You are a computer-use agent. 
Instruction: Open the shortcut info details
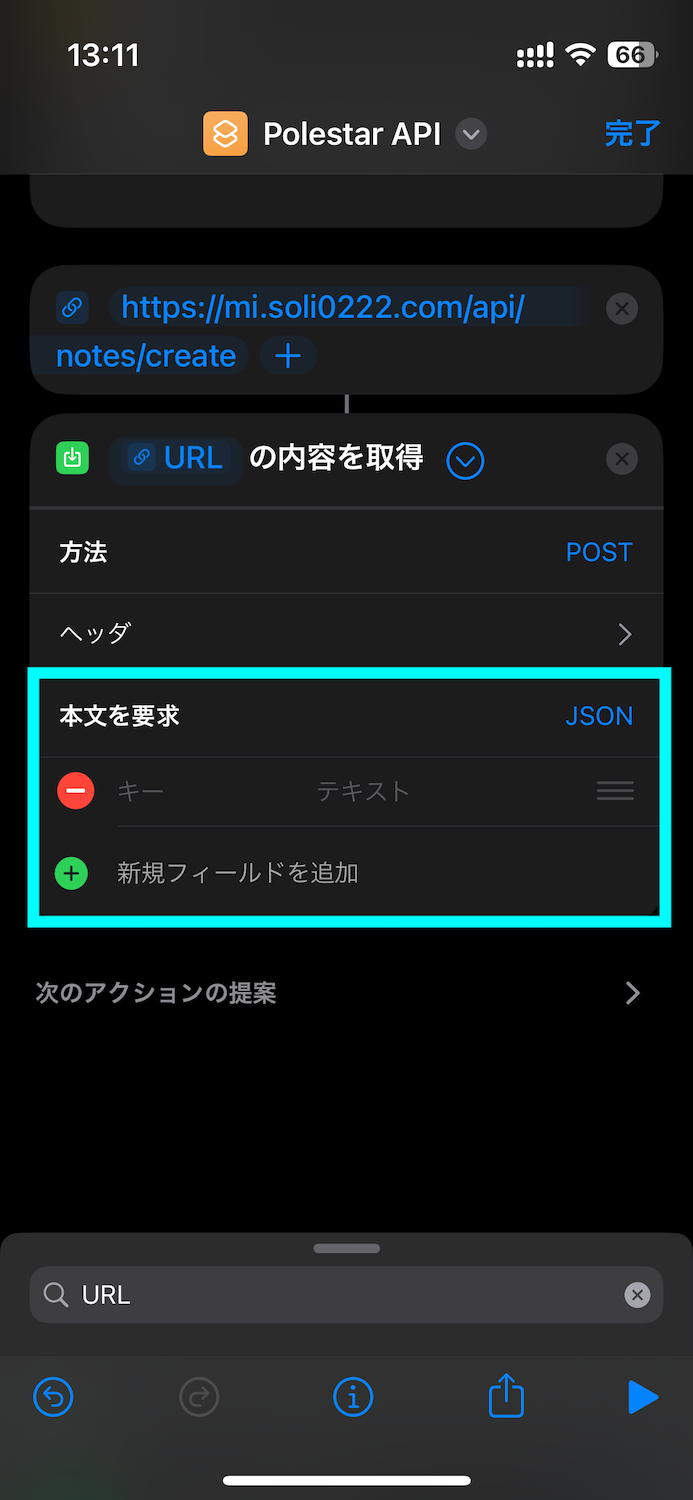click(353, 1397)
